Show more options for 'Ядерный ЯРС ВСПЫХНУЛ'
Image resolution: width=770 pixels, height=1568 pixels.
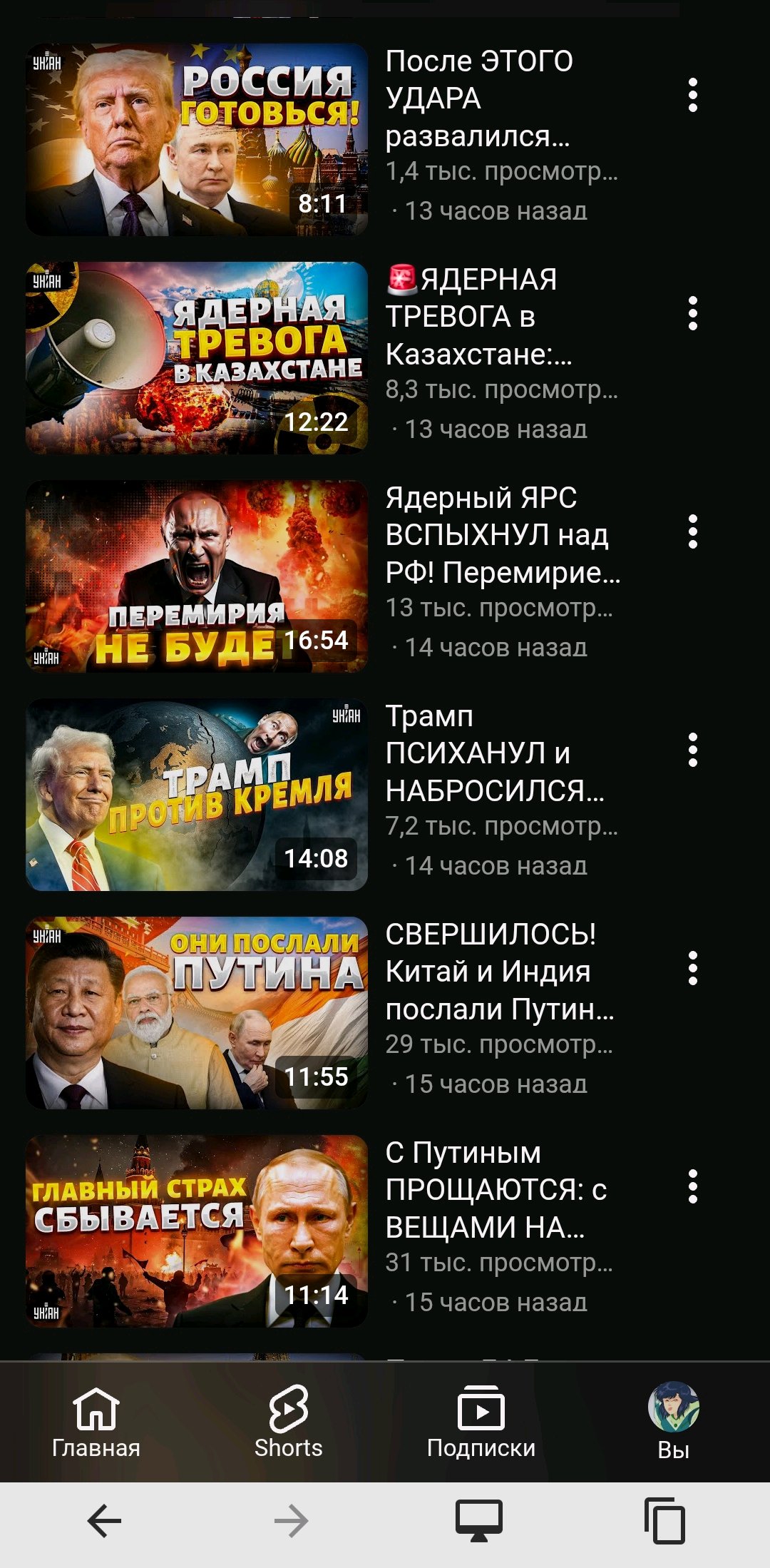(692, 531)
